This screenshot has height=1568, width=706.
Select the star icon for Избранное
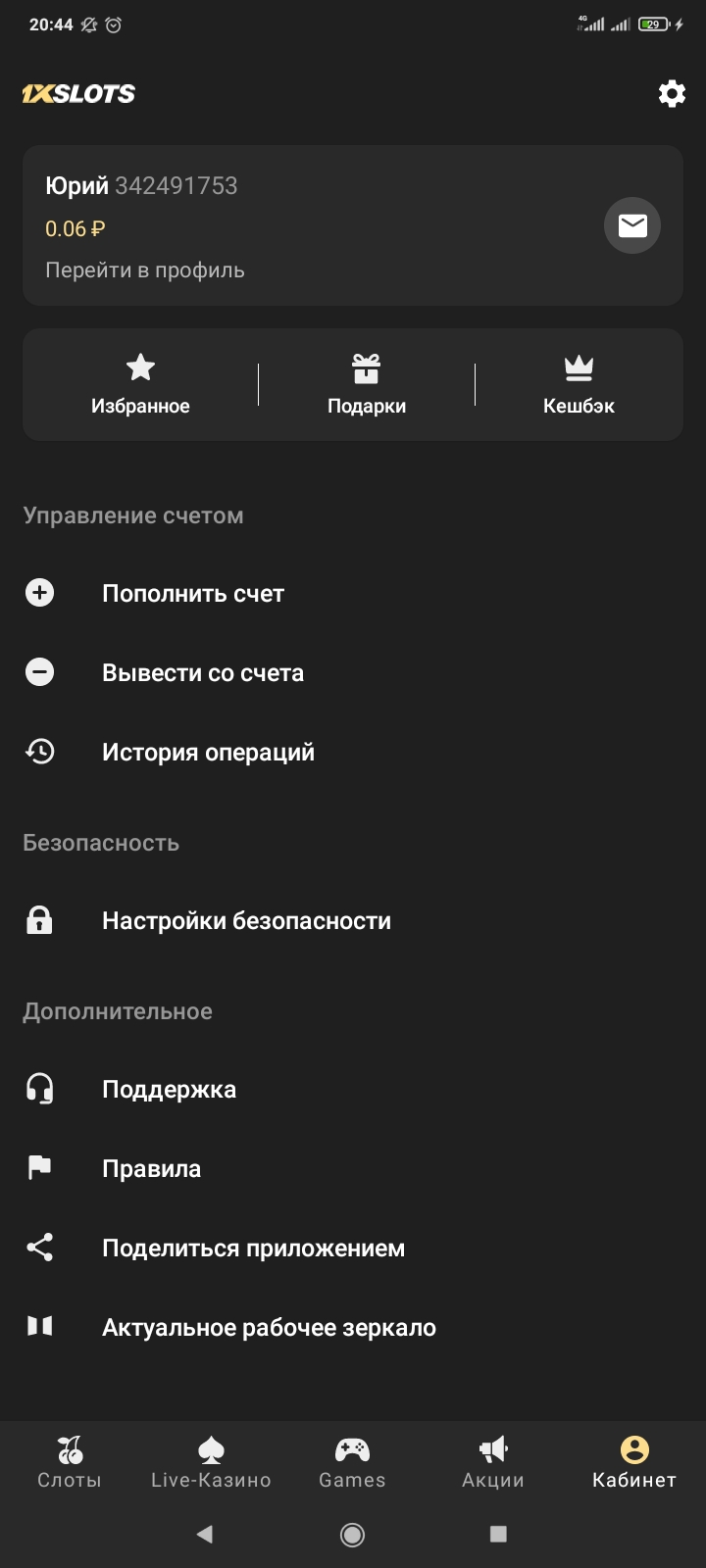(x=139, y=368)
